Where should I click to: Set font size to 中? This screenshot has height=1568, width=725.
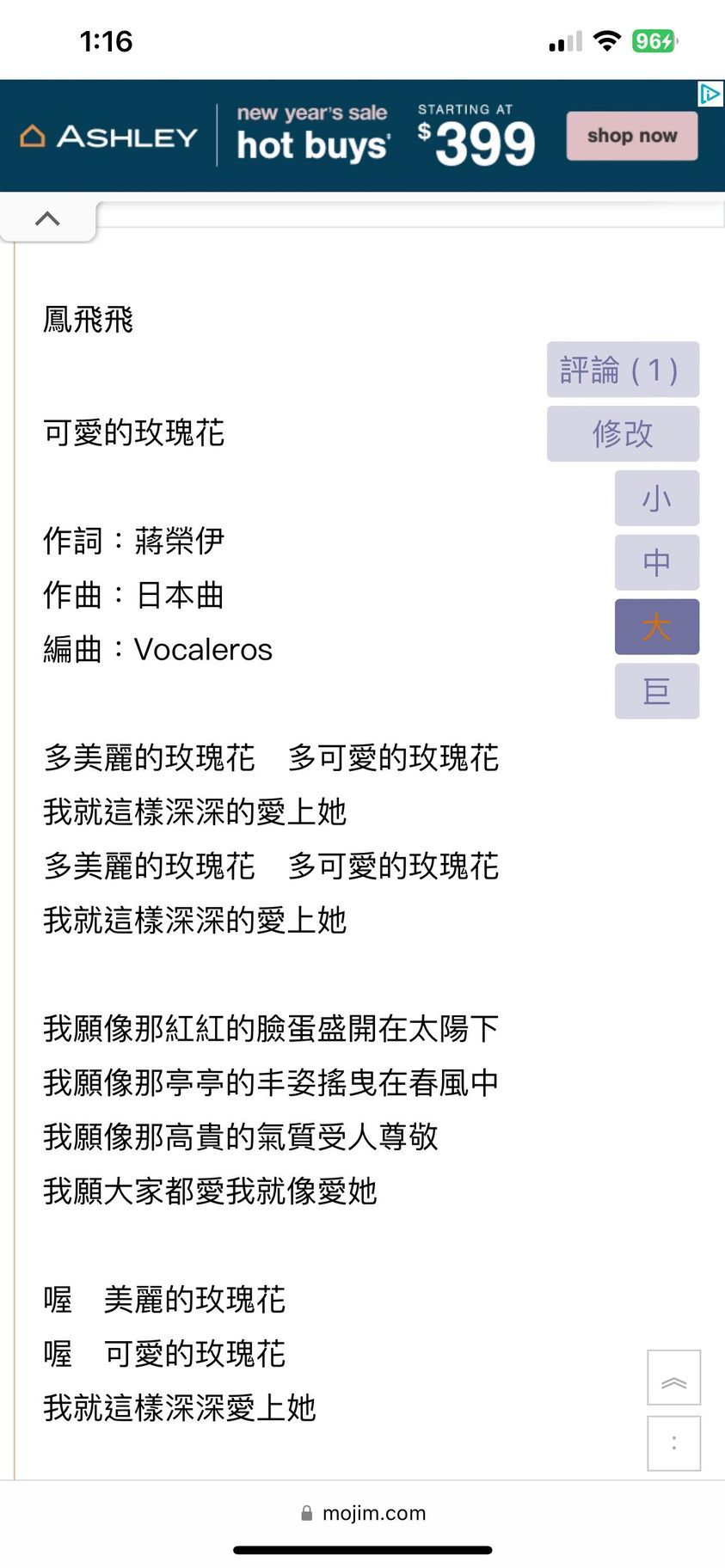coord(656,563)
